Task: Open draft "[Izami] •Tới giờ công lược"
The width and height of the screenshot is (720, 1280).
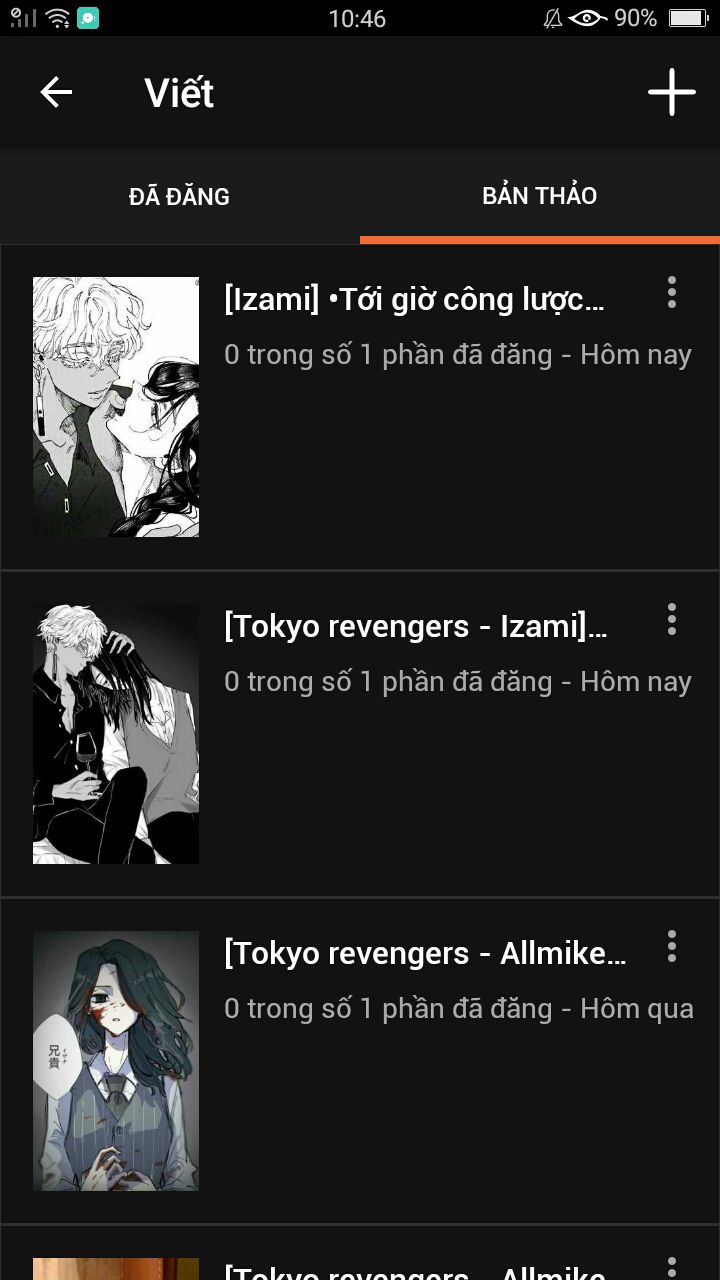Action: (x=360, y=407)
